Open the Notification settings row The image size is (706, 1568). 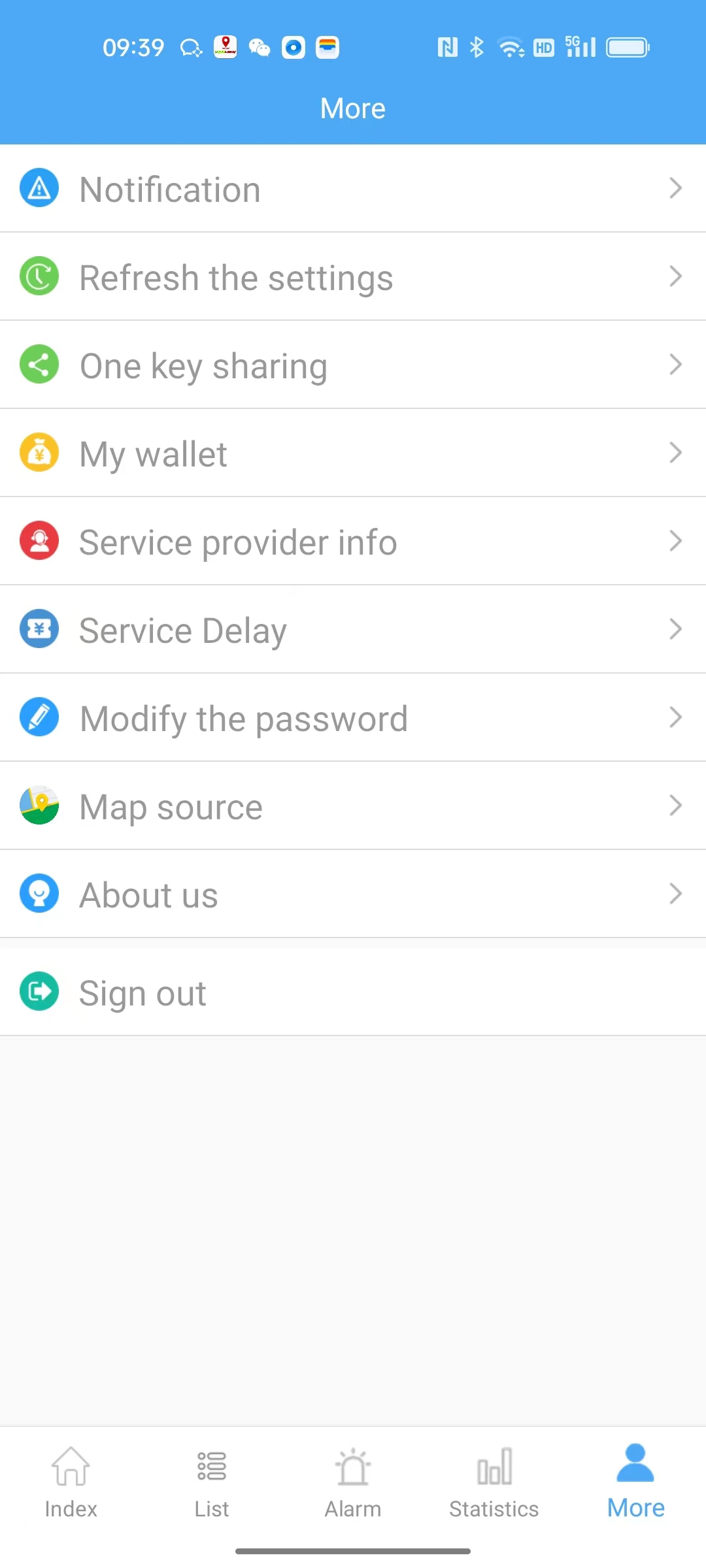coord(353,189)
